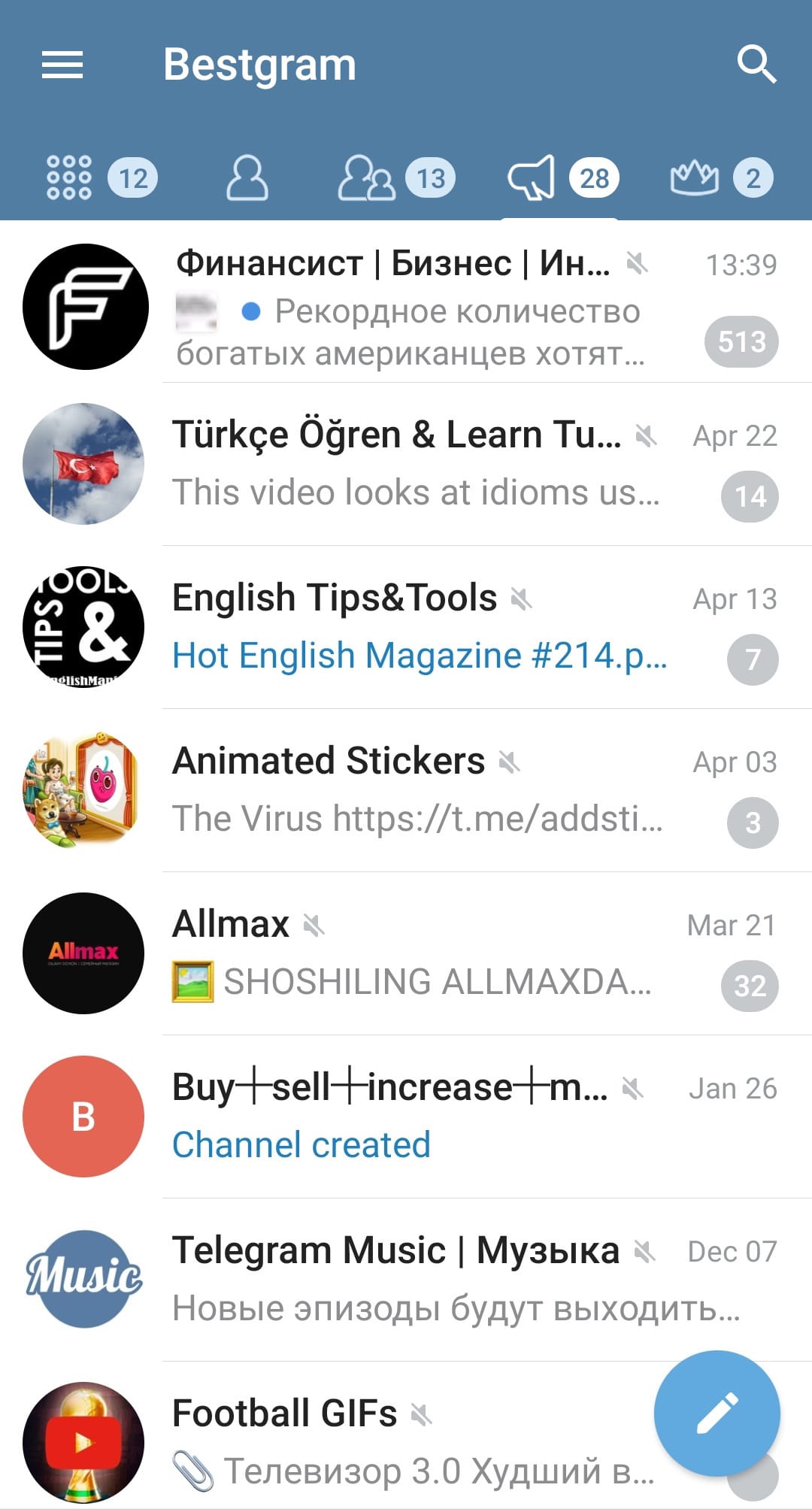This screenshot has width=812, height=1509.
Task: Tap the 513 unread counter badge
Action: tap(740, 341)
